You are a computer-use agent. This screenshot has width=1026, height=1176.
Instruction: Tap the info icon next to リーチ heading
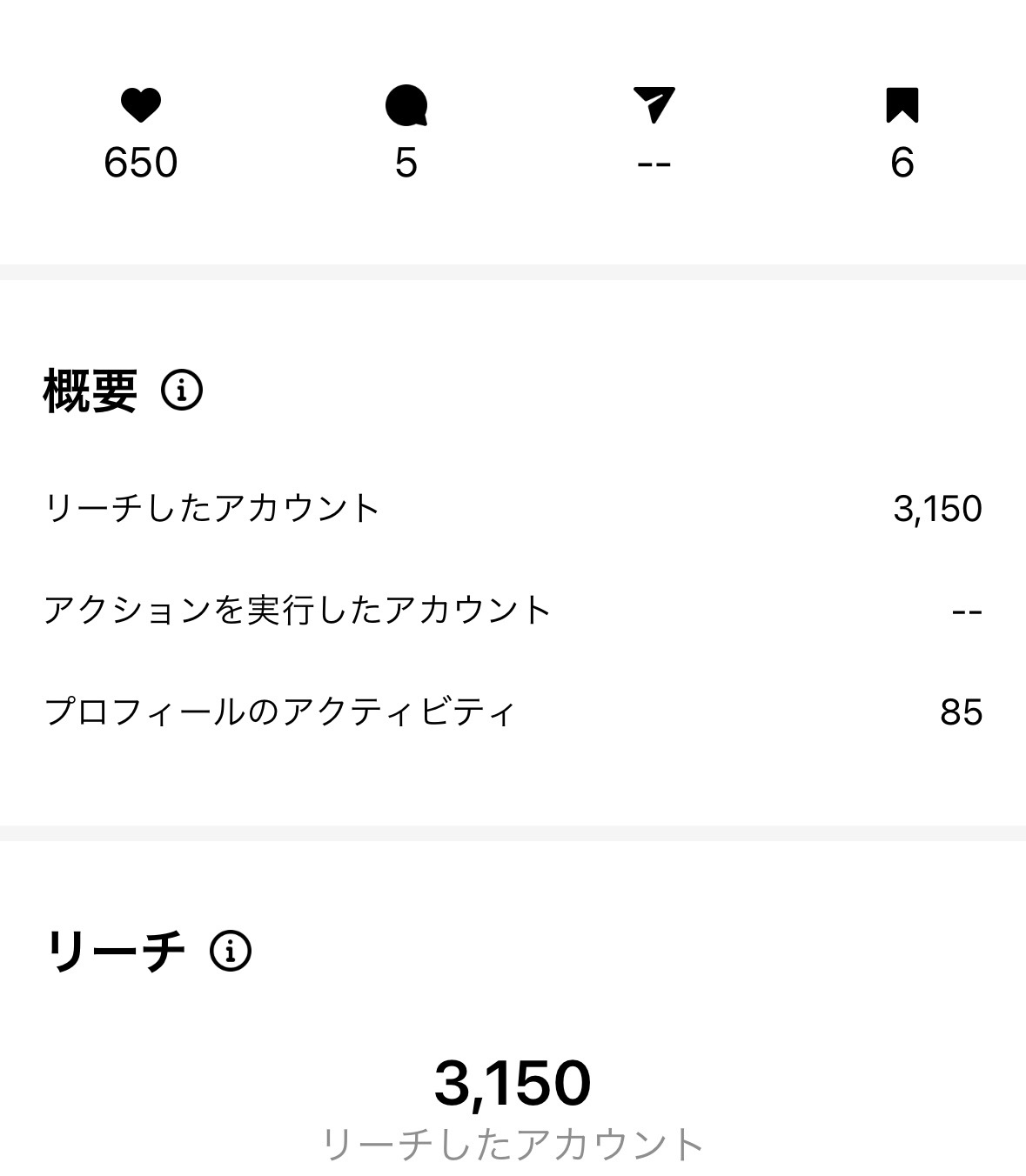[231, 950]
